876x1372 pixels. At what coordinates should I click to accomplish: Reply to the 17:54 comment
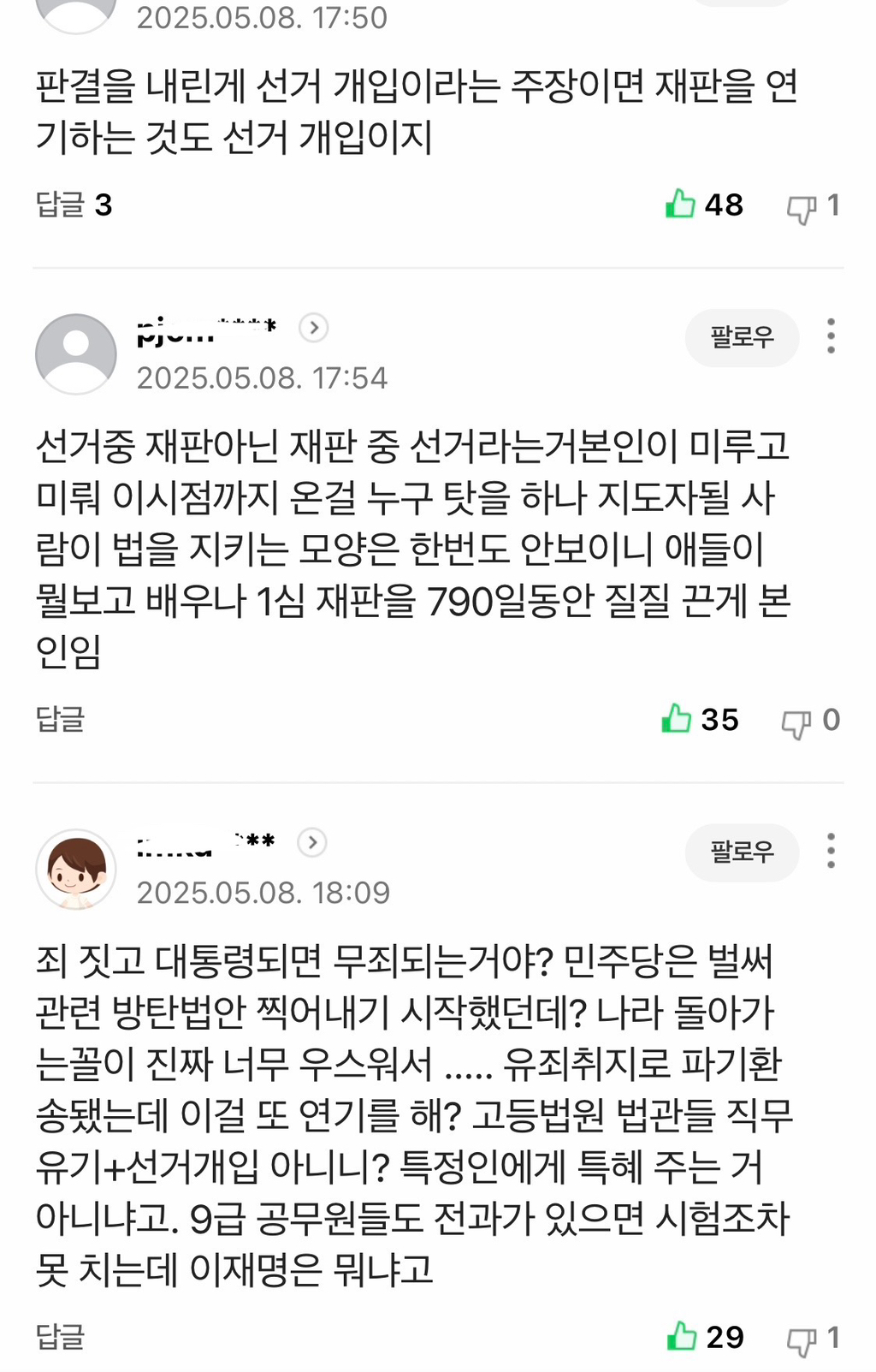60,719
